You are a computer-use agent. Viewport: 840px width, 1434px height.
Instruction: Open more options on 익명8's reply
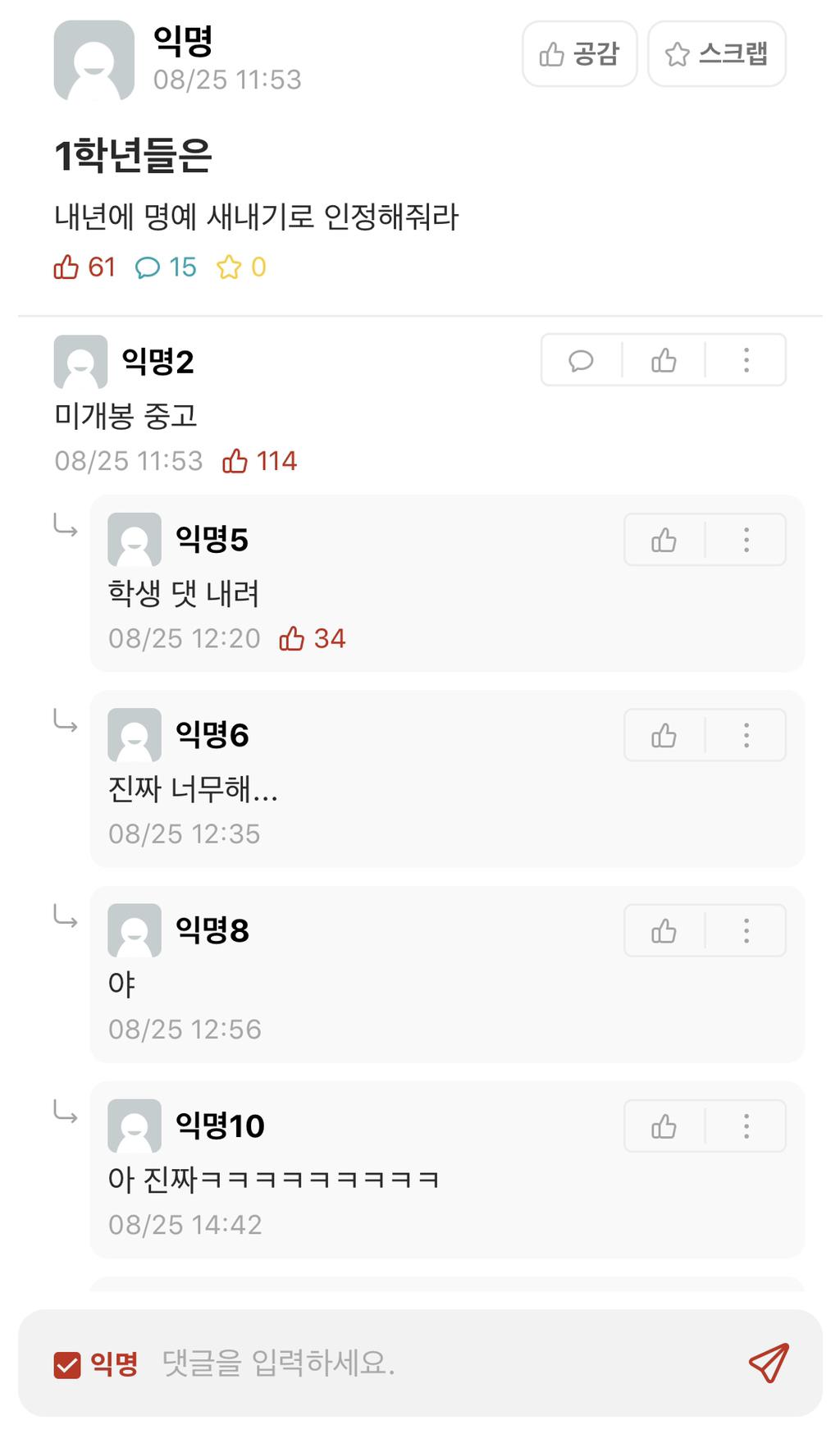pyautogui.click(x=746, y=930)
